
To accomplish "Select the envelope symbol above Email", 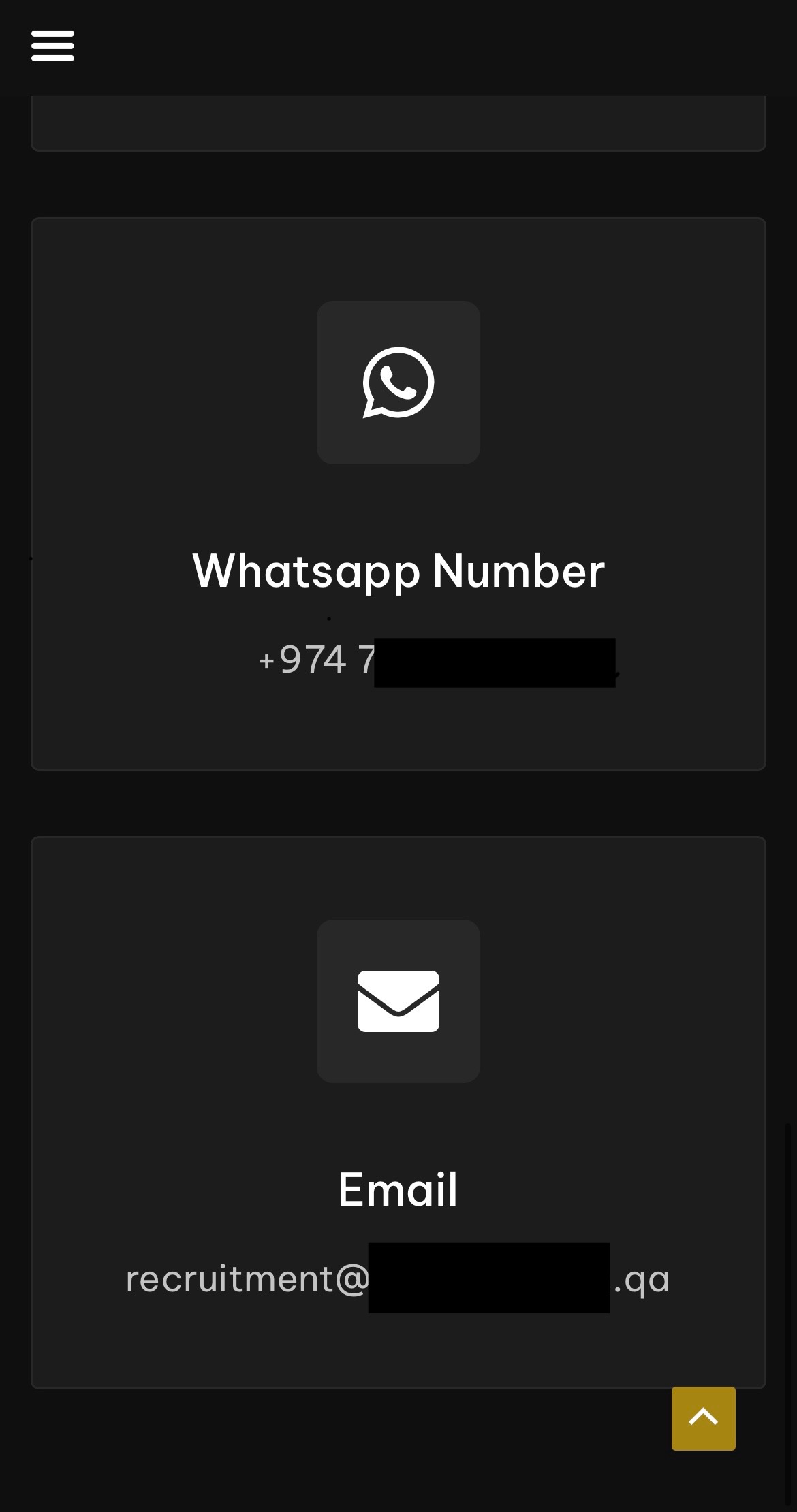I will tap(398, 1000).
